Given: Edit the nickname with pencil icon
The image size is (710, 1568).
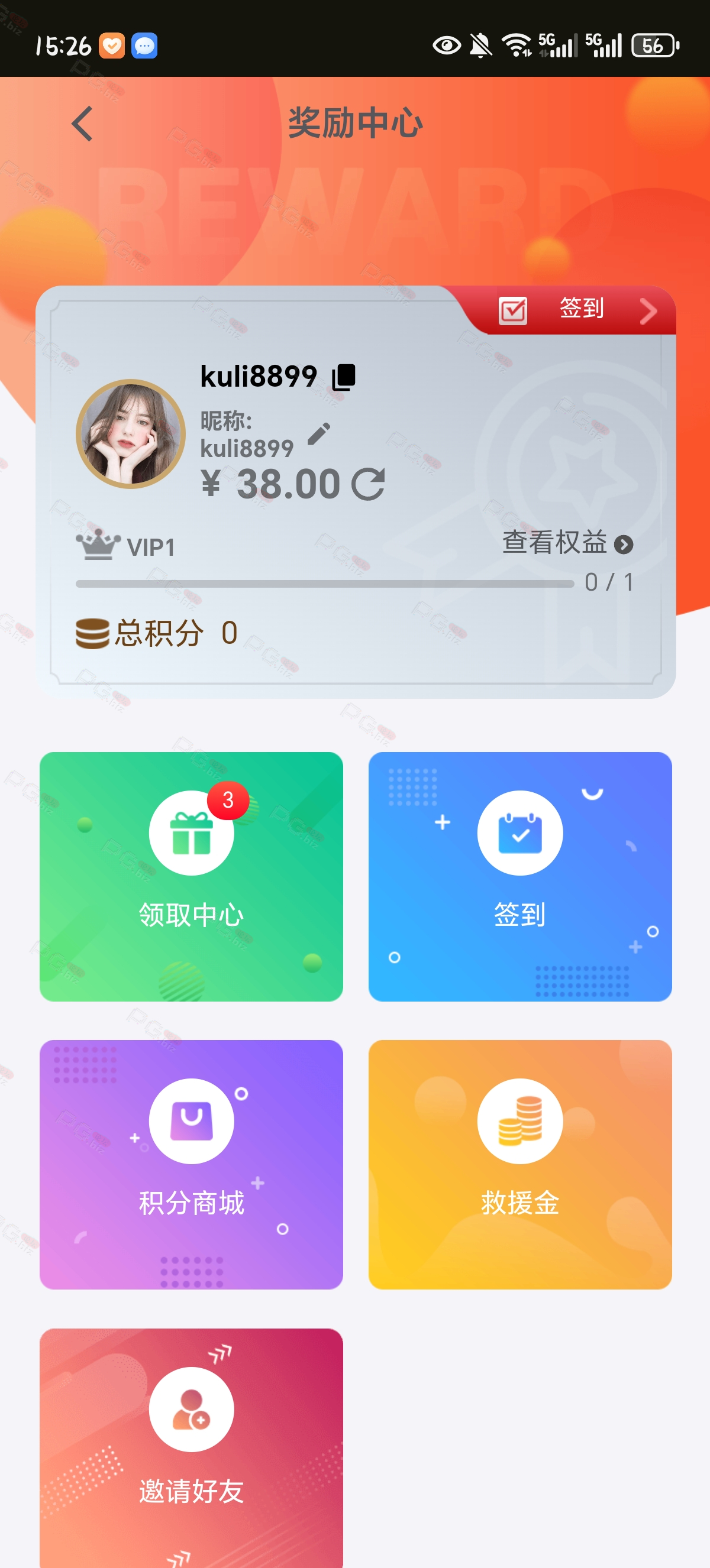Looking at the screenshot, I should (x=319, y=434).
